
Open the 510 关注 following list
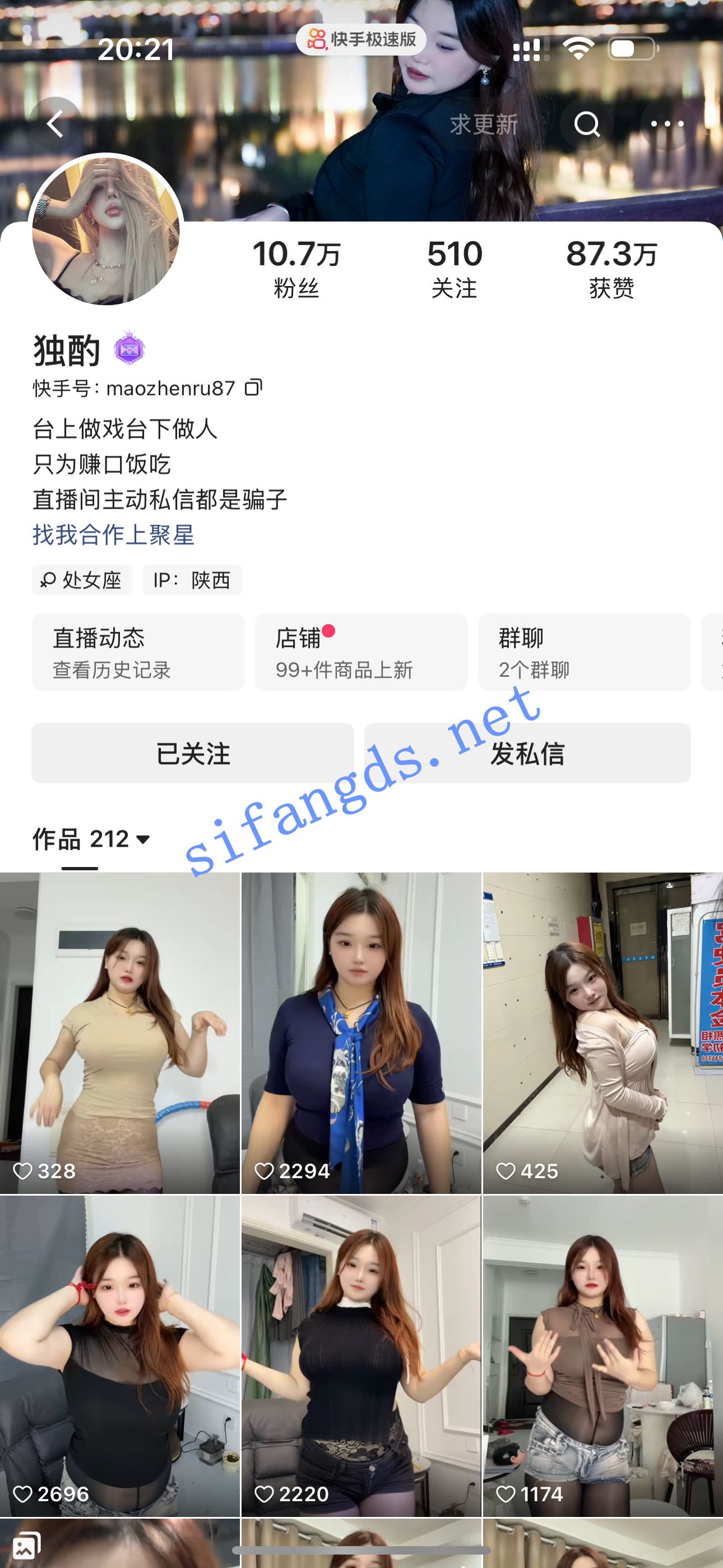point(454,269)
